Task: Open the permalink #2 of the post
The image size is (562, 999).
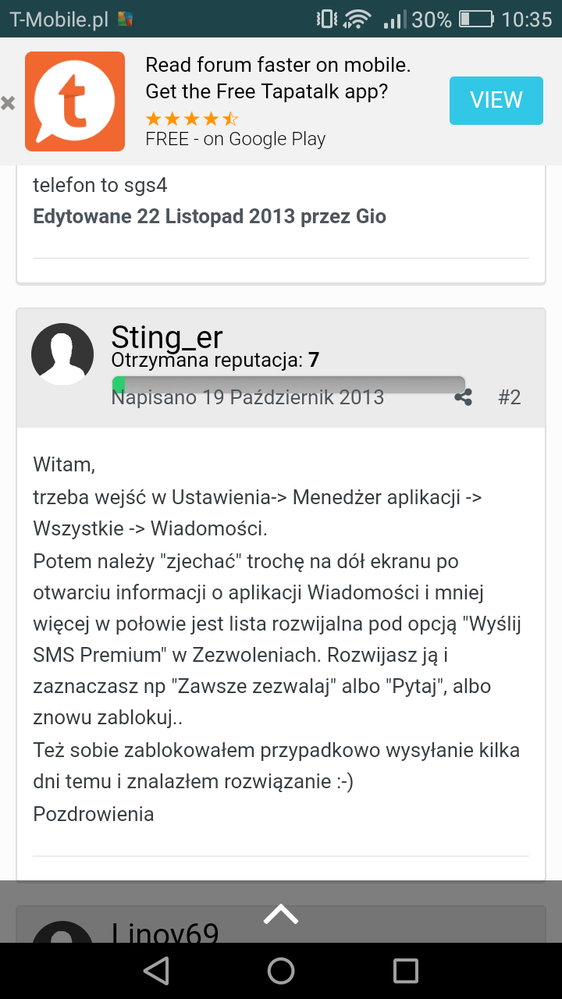Action: coord(509,398)
